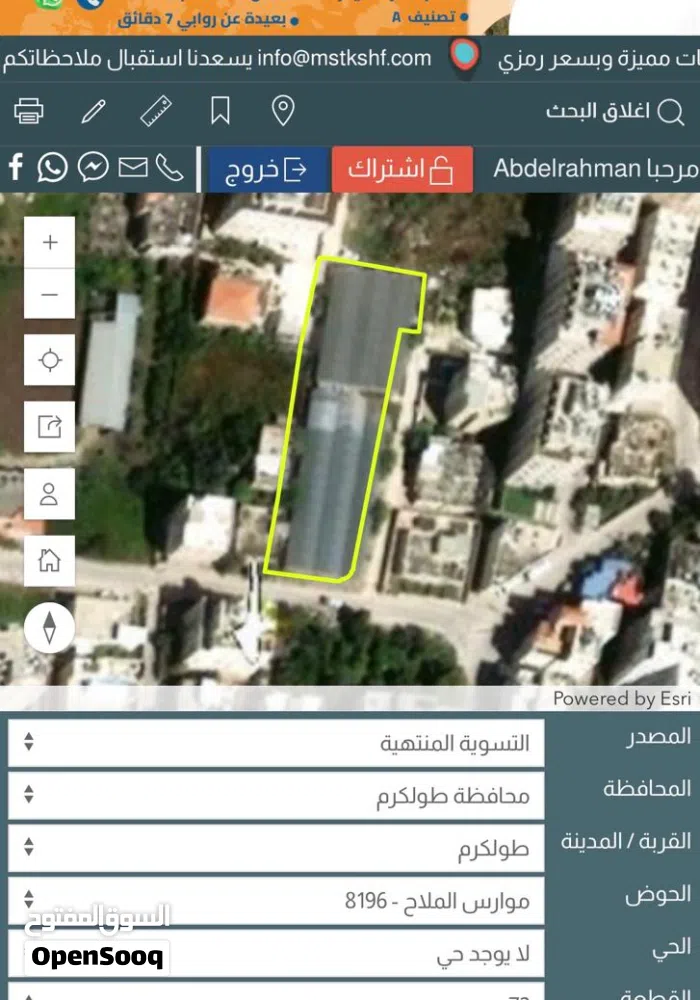Tap the print icon
This screenshot has width=700, height=1000.
[29, 111]
